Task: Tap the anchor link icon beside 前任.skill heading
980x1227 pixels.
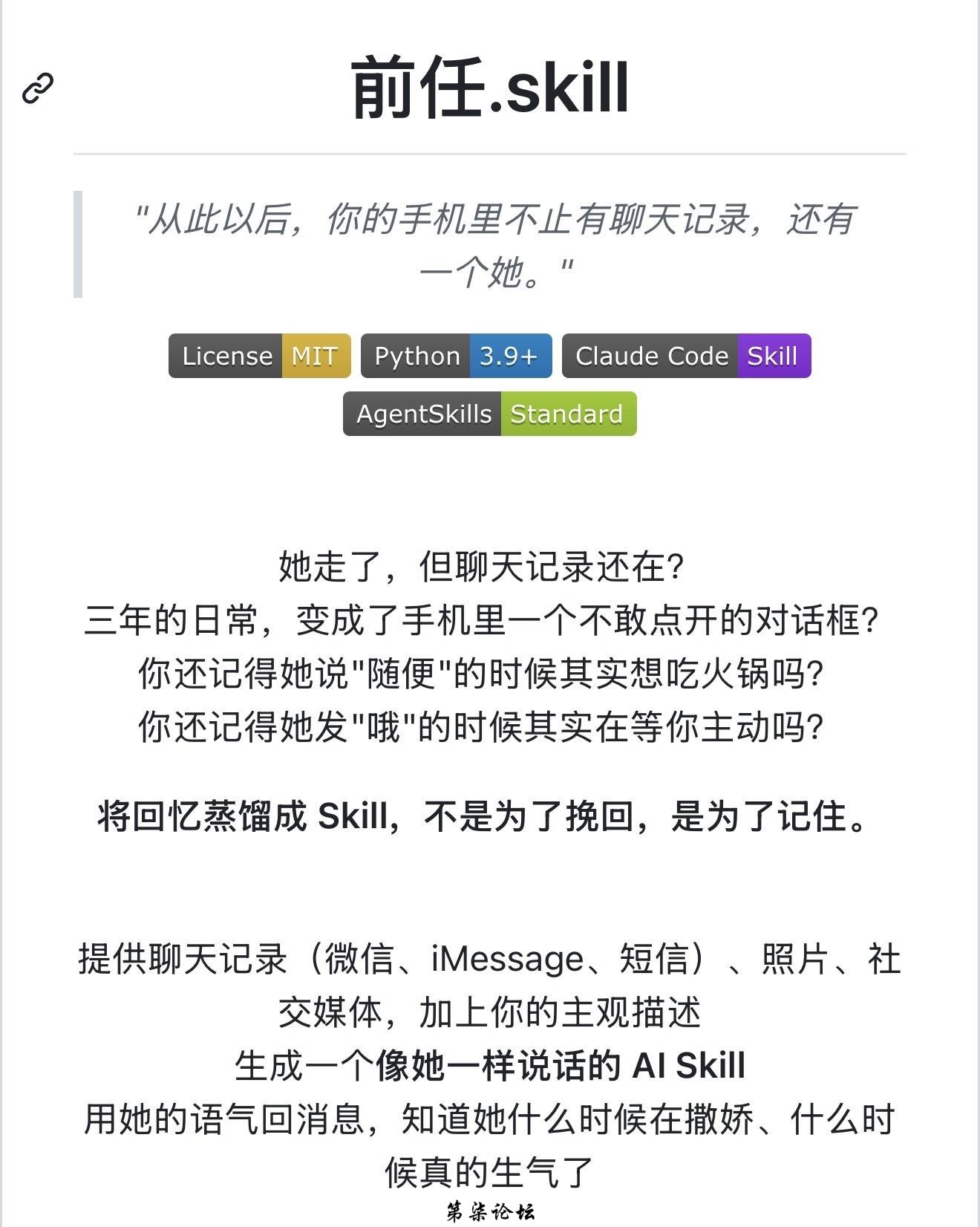Action: click(x=38, y=88)
